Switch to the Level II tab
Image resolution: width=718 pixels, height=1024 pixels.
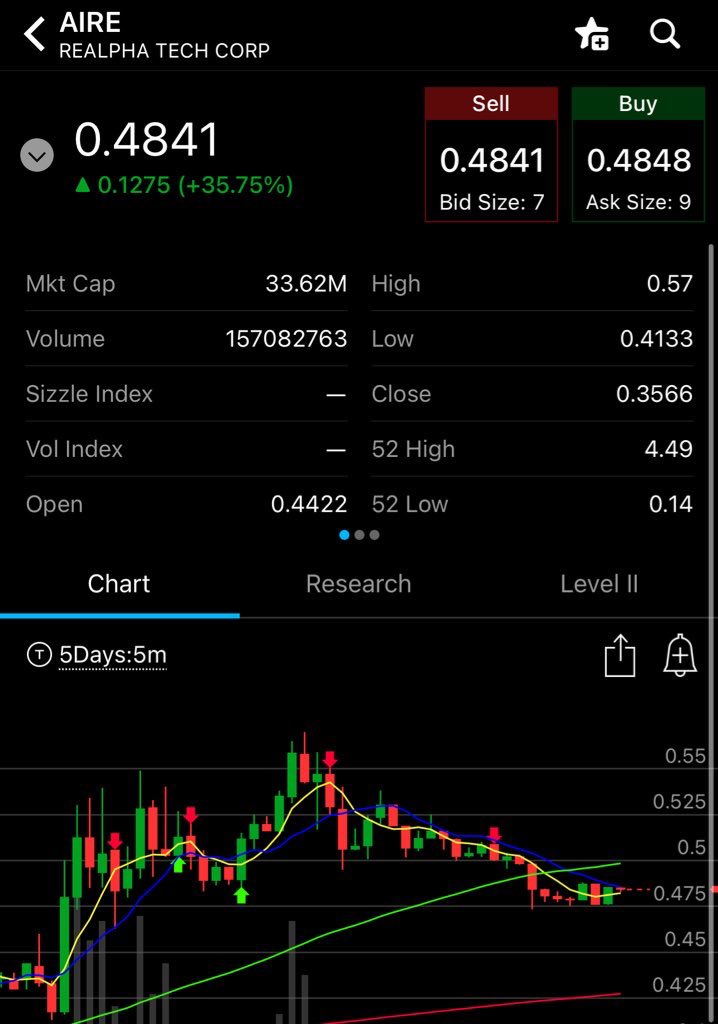pyautogui.click(x=598, y=584)
